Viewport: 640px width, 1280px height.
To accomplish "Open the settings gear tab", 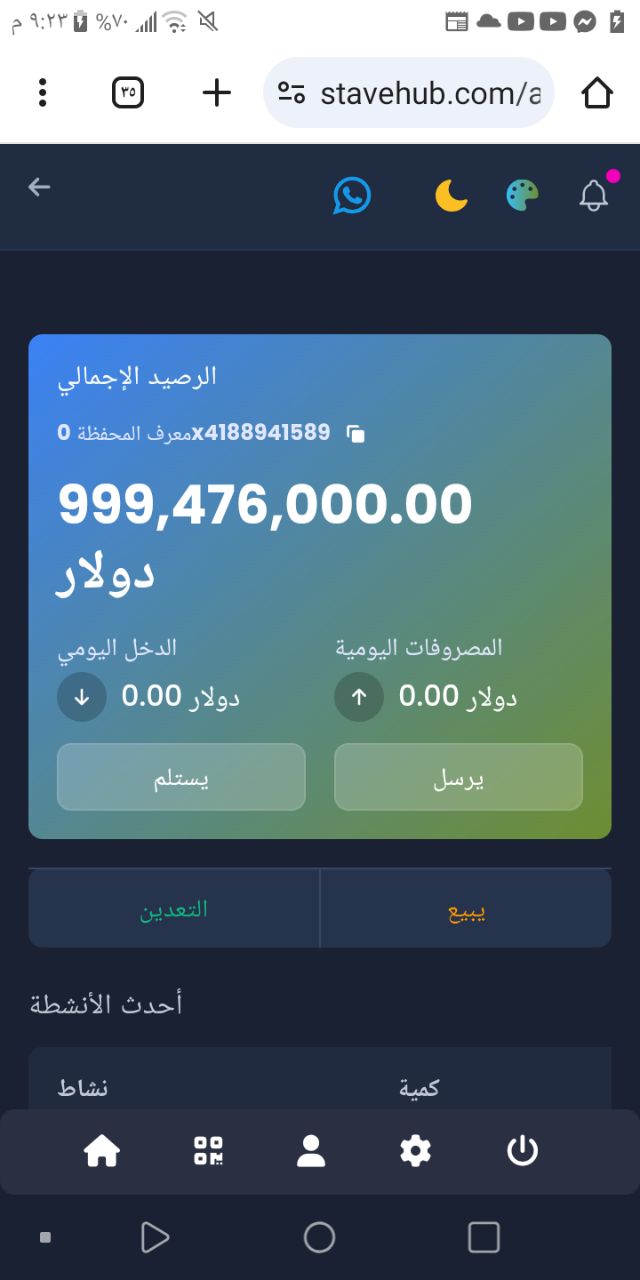I will pos(415,1151).
